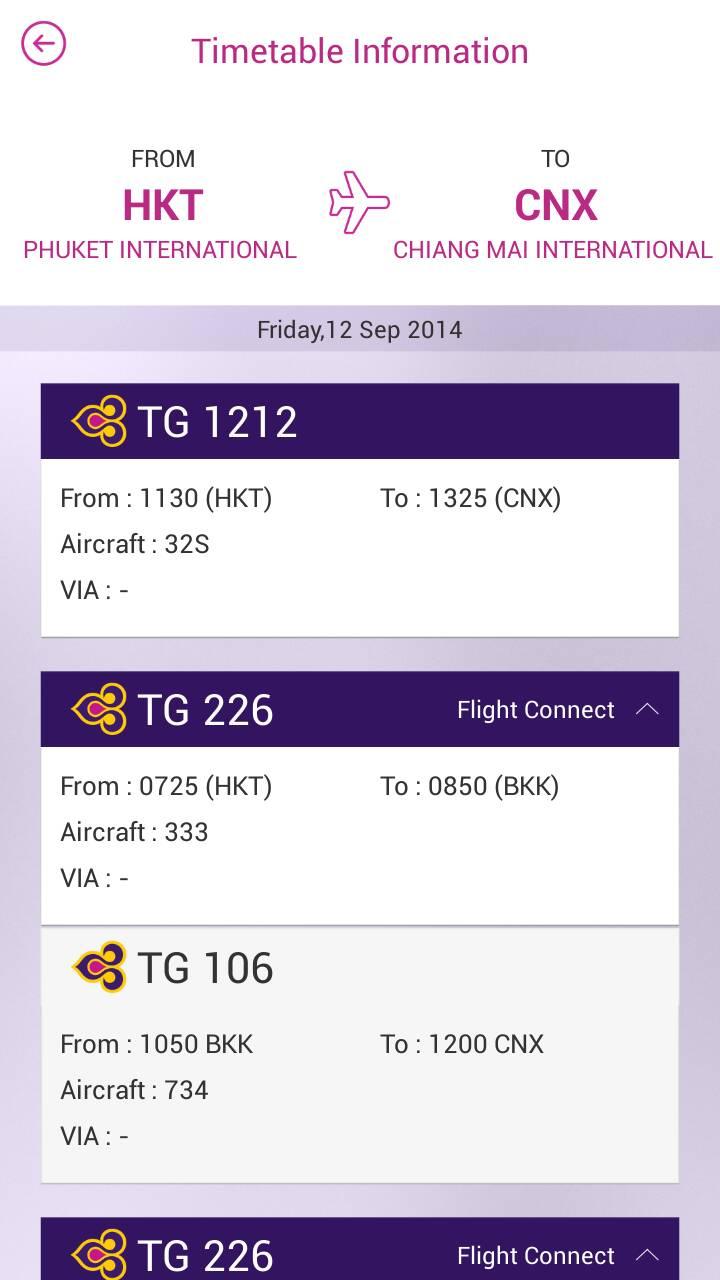Go back from Timetable Information
This screenshot has width=720, height=1280.
coord(43,45)
